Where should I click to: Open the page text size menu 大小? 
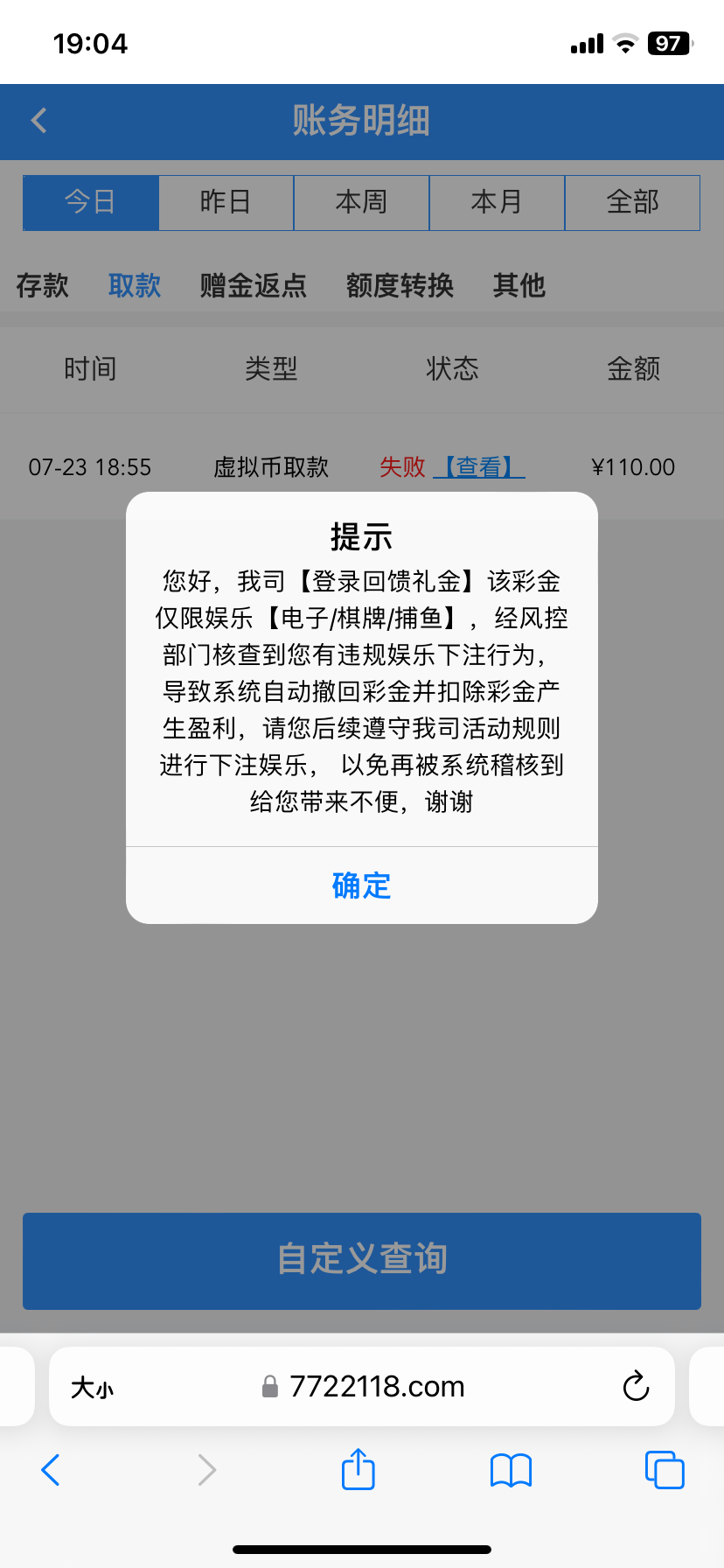[x=93, y=1387]
